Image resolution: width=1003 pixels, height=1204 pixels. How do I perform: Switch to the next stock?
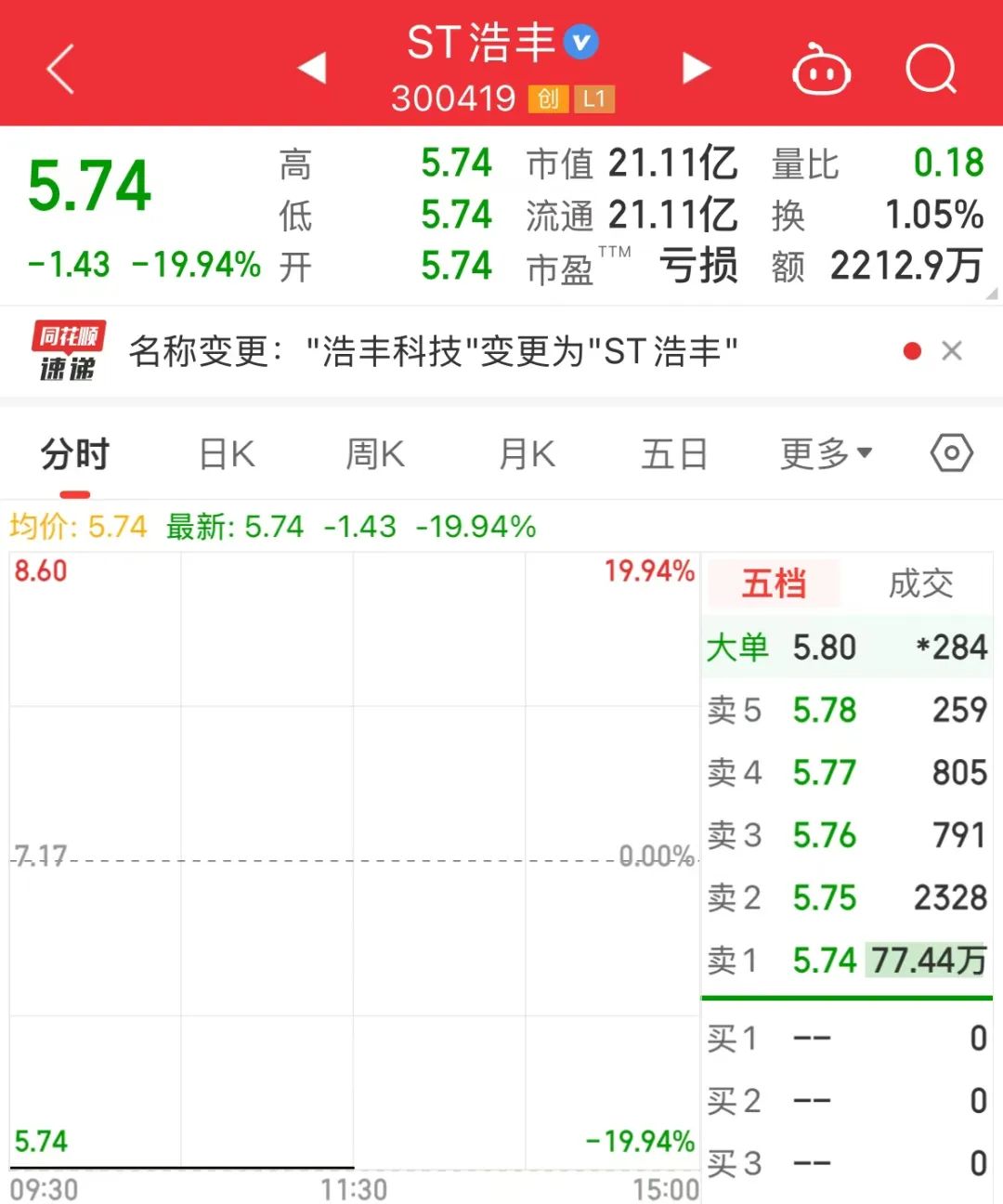tap(696, 68)
